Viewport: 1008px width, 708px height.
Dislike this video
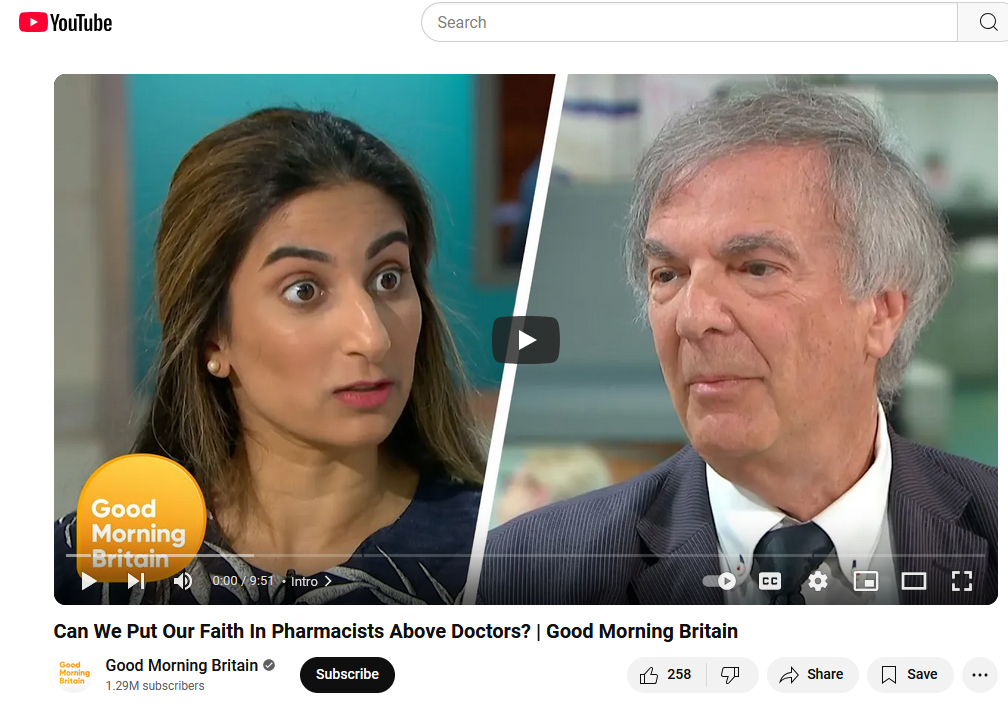[731, 675]
